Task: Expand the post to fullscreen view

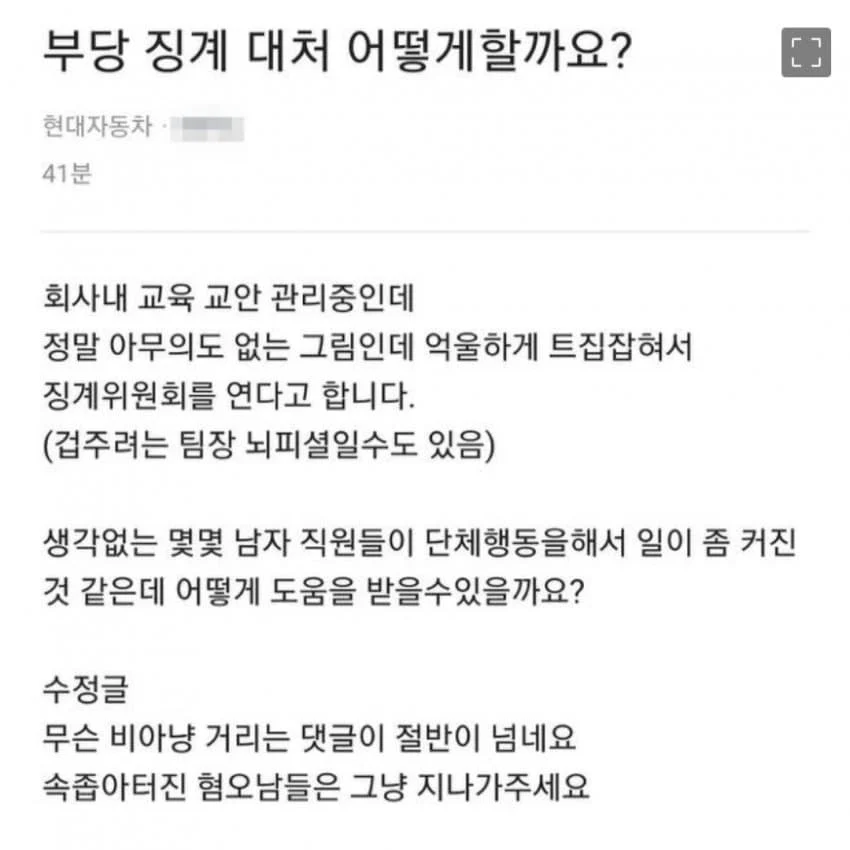Action: point(804,53)
